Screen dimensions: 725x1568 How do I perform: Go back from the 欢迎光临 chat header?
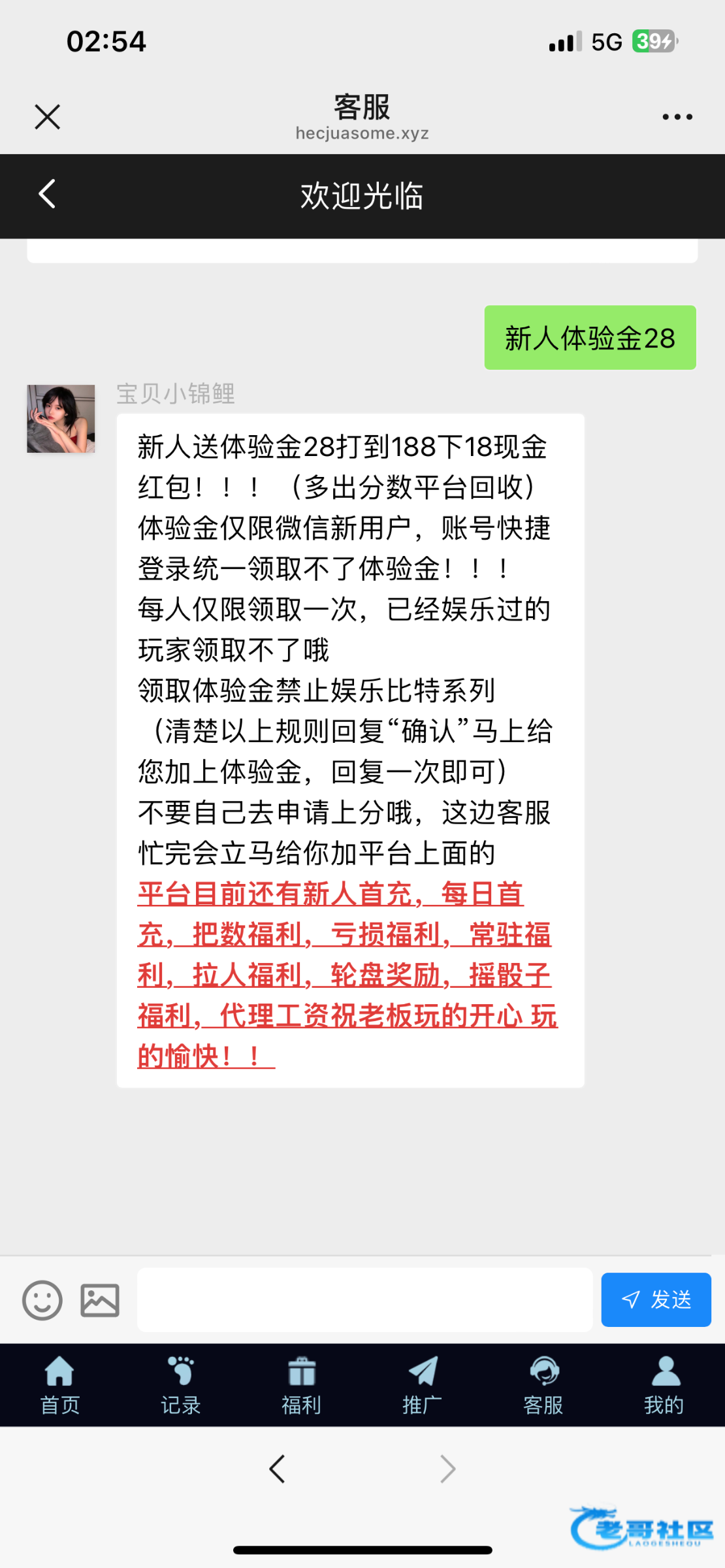(x=47, y=194)
